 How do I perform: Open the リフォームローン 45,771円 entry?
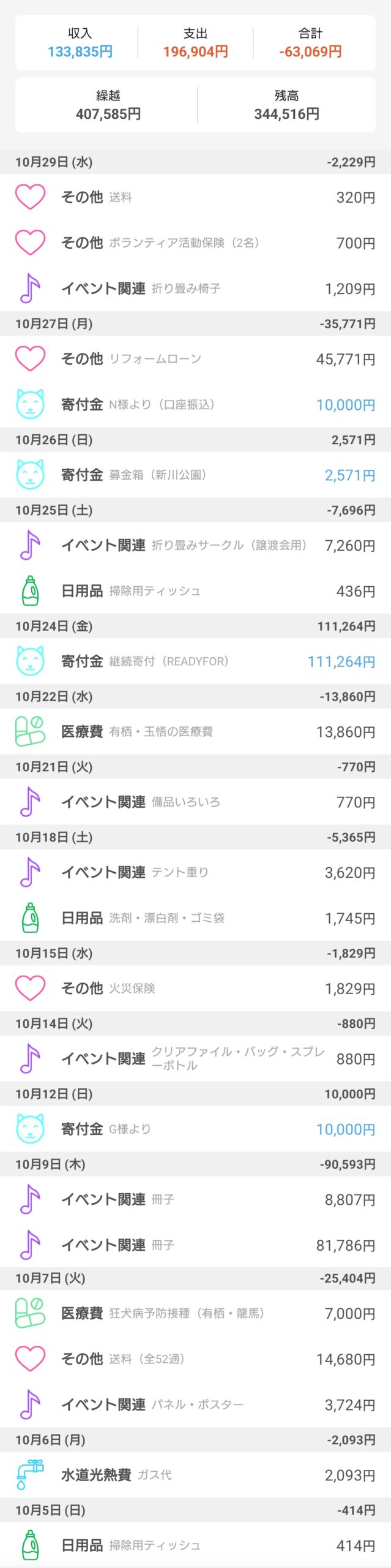pyautogui.click(x=195, y=359)
